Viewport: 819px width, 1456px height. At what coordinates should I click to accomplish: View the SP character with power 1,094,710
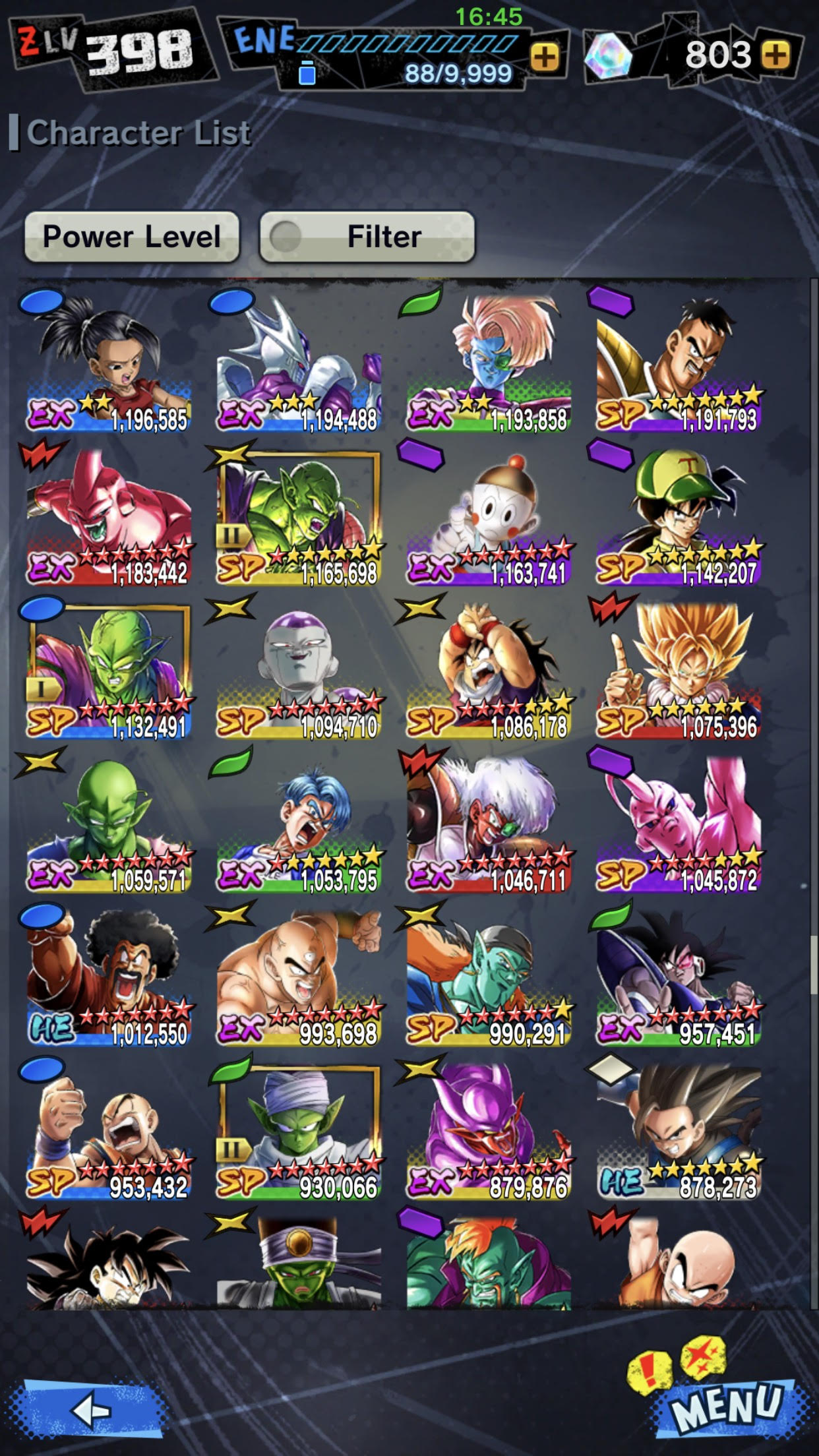[299, 669]
